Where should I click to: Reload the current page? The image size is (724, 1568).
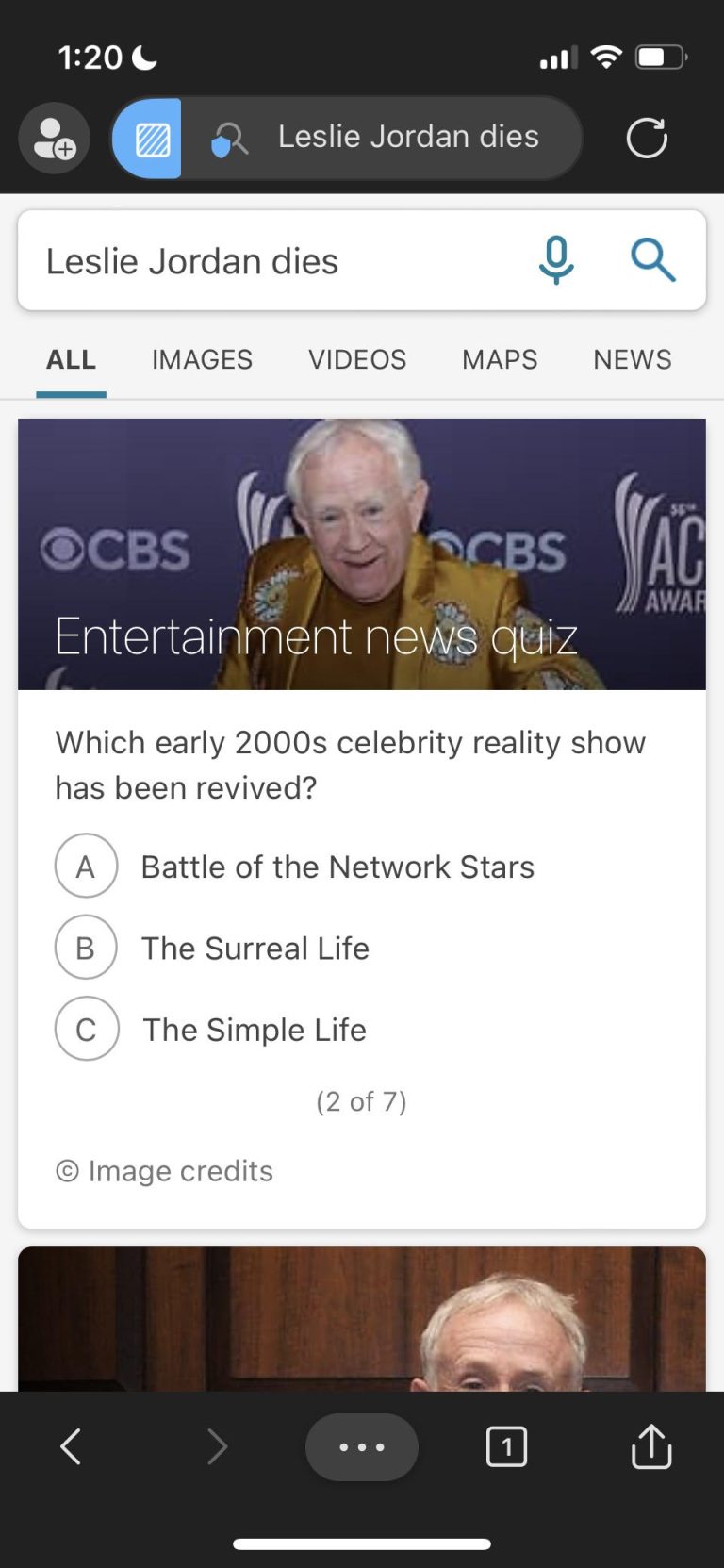(x=648, y=138)
